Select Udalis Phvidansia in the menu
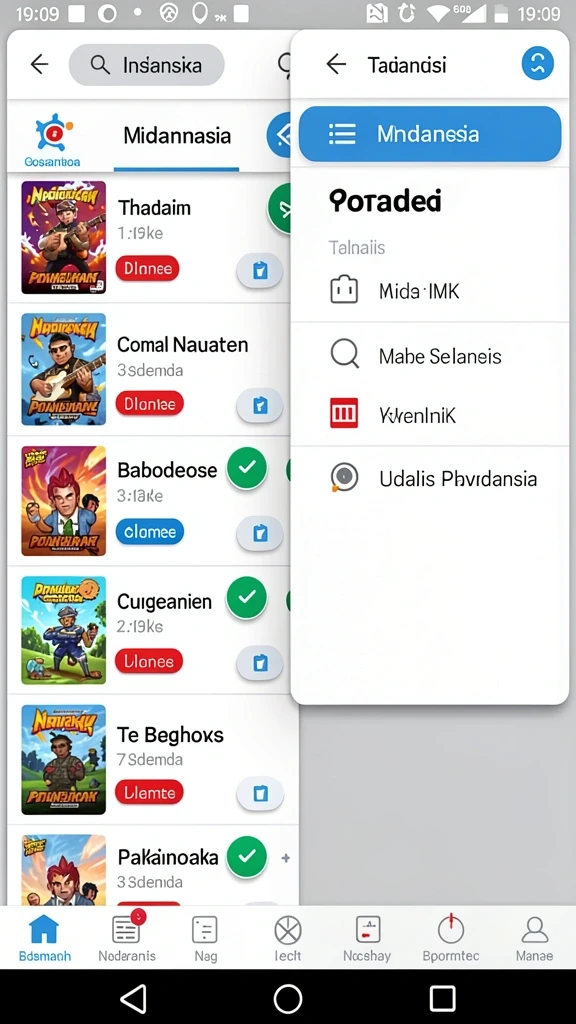Viewport: 576px width, 1024px height. click(x=430, y=478)
